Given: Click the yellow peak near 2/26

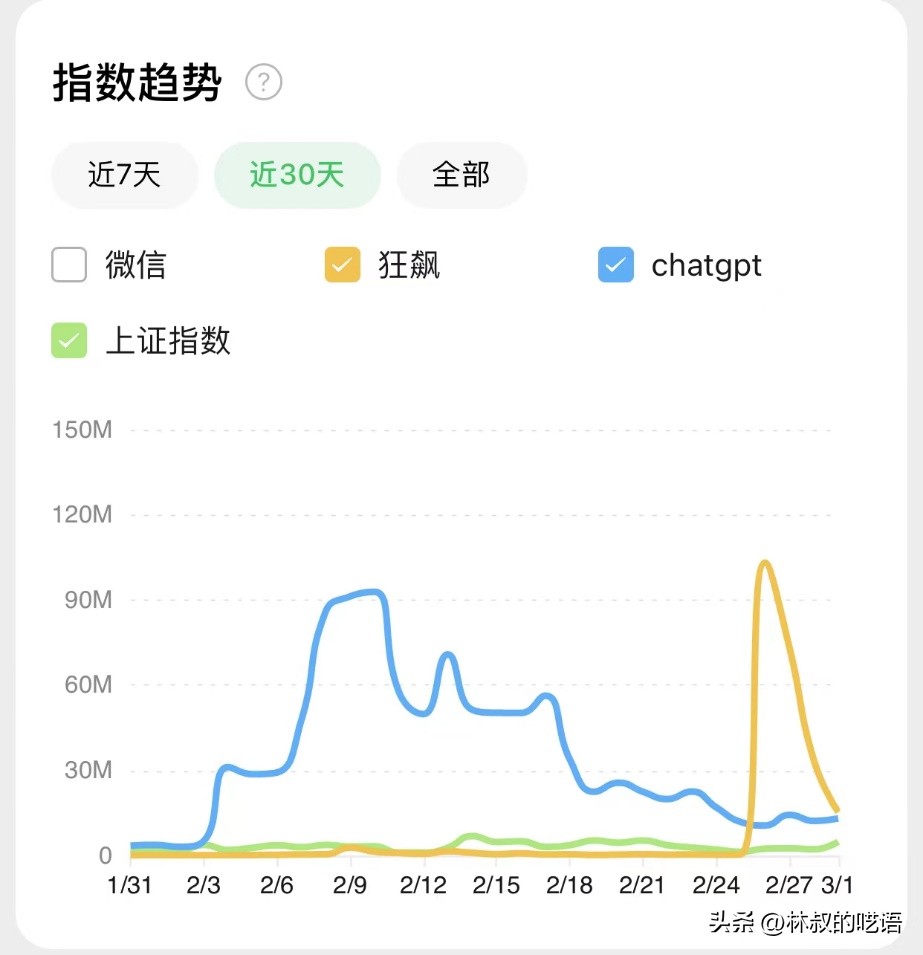Looking at the screenshot, I should (x=765, y=565).
